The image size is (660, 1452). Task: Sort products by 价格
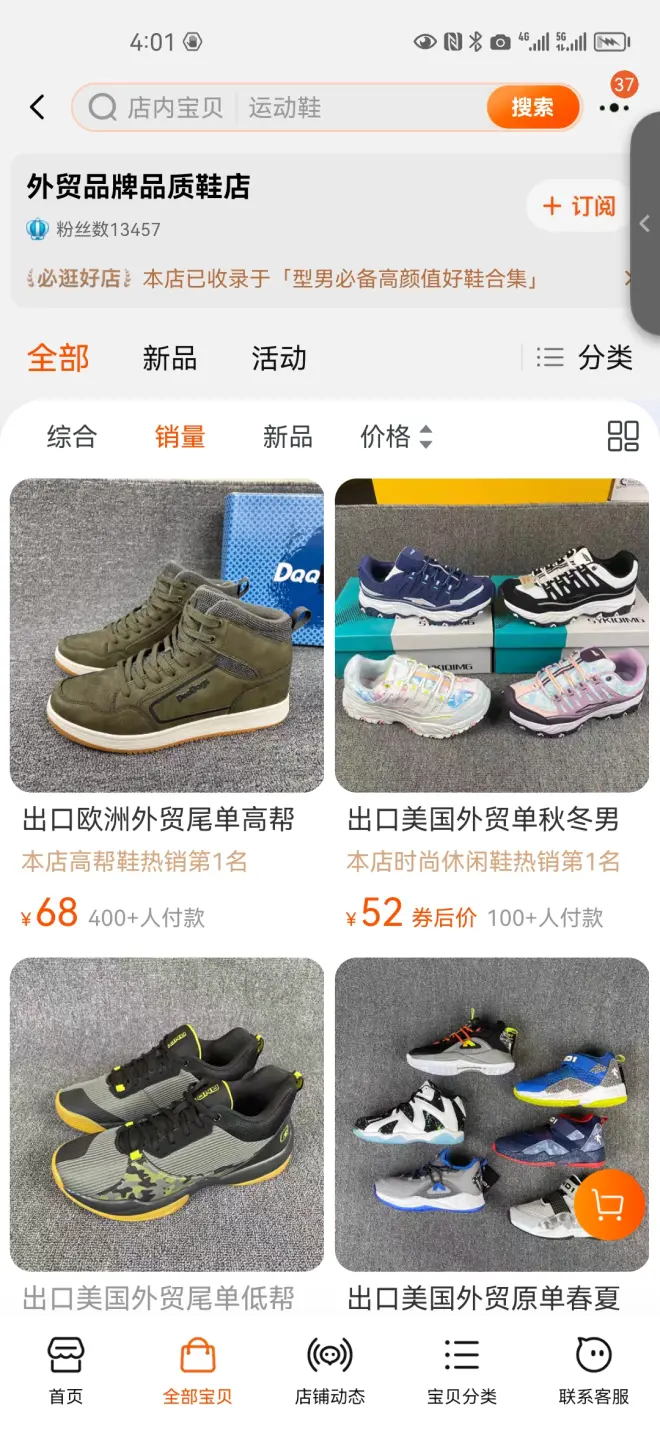[x=396, y=436]
